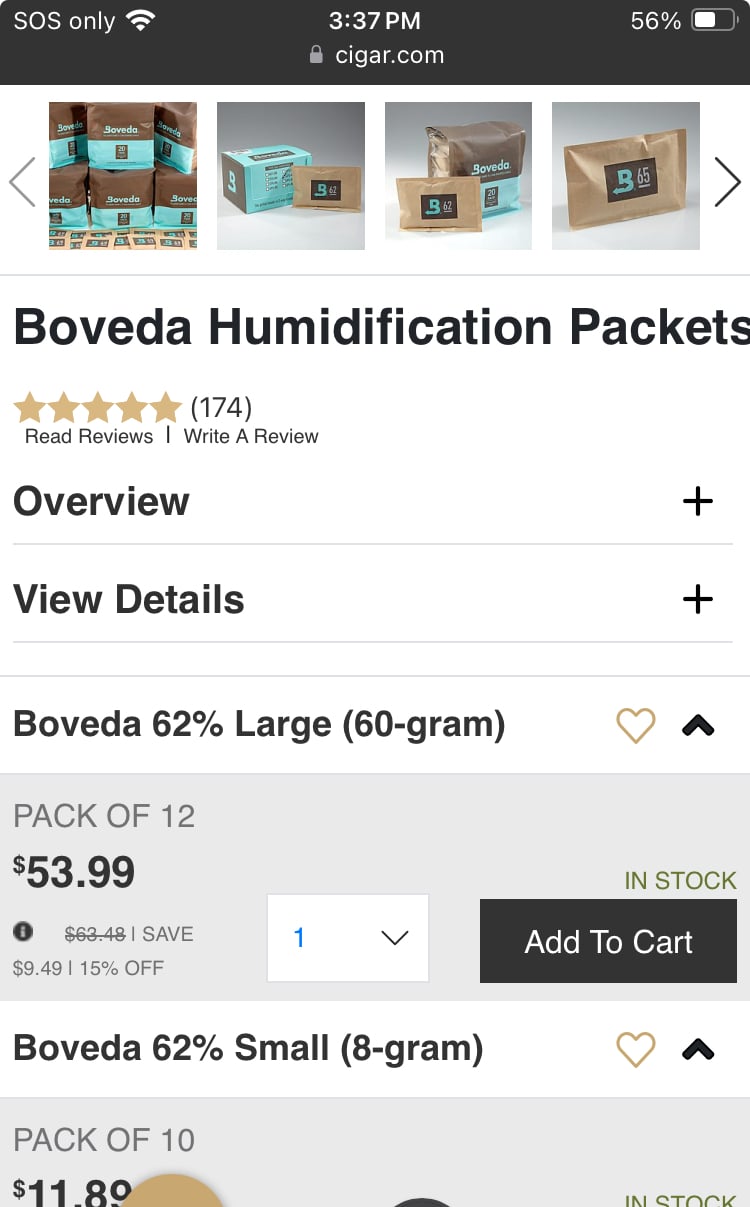Screen dimensions: 750x1207
Task: Add Boveda 62% Small to wishlist
Action: (635, 1049)
